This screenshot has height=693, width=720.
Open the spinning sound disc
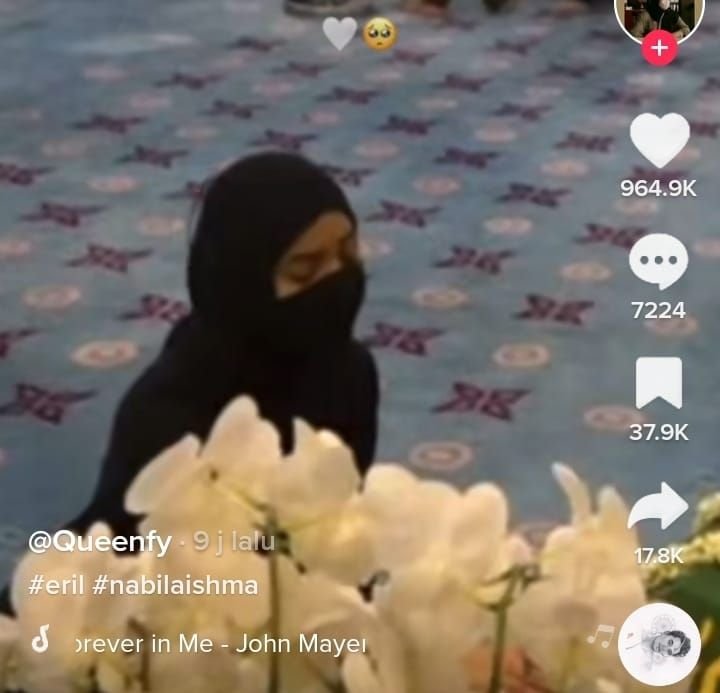(659, 643)
